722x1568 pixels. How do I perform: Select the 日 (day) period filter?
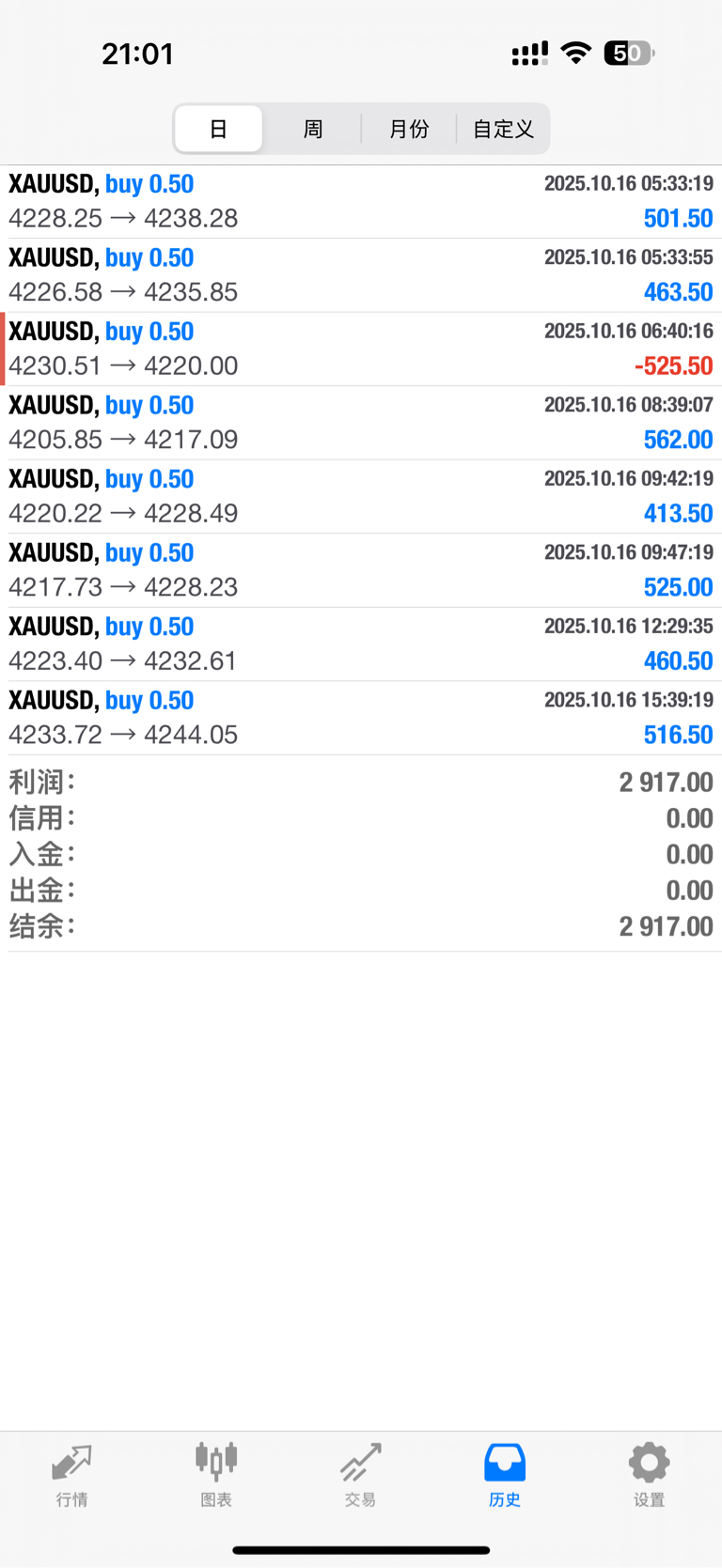coord(218,129)
